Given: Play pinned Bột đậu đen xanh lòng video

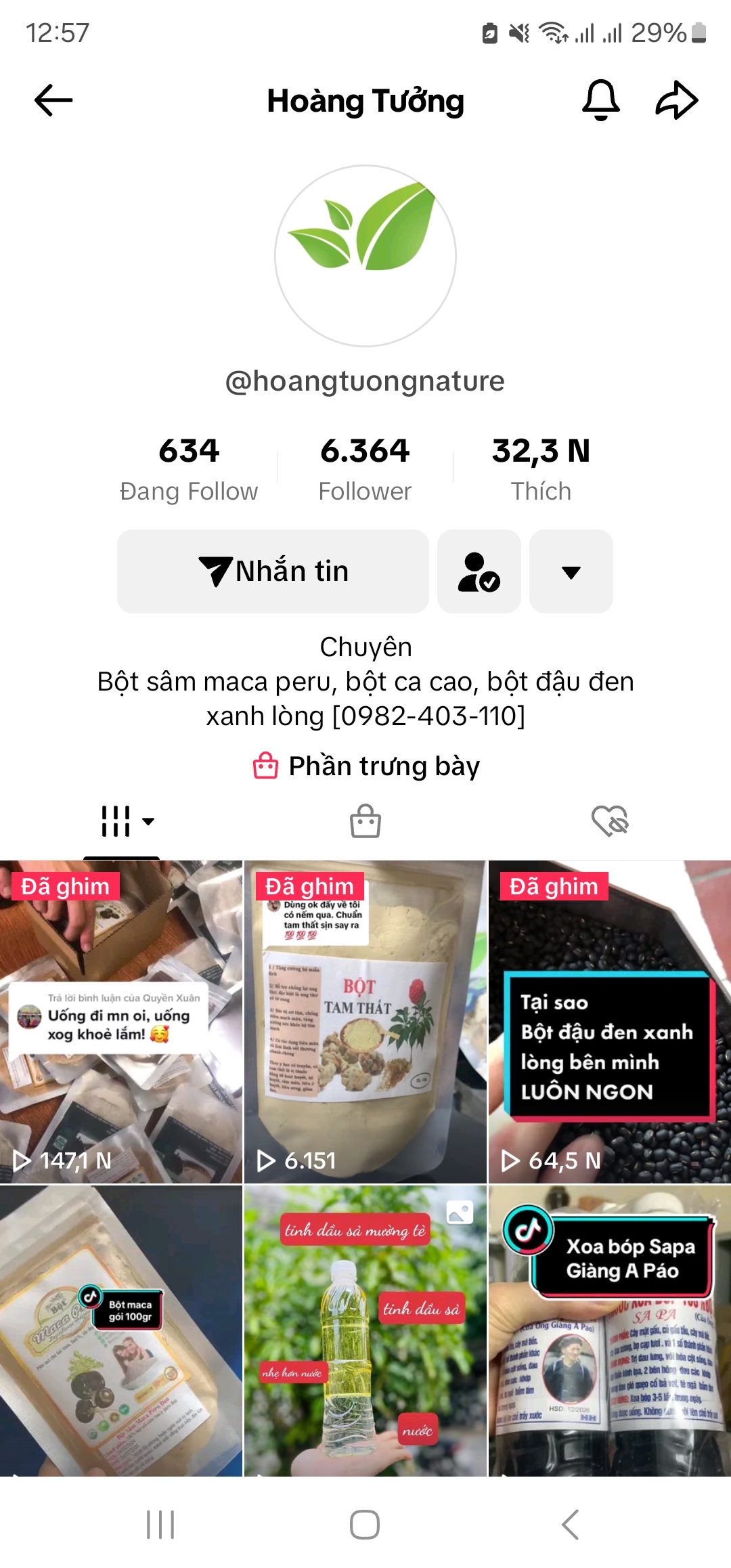Looking at the screenshot, I should click(609, 1021).
